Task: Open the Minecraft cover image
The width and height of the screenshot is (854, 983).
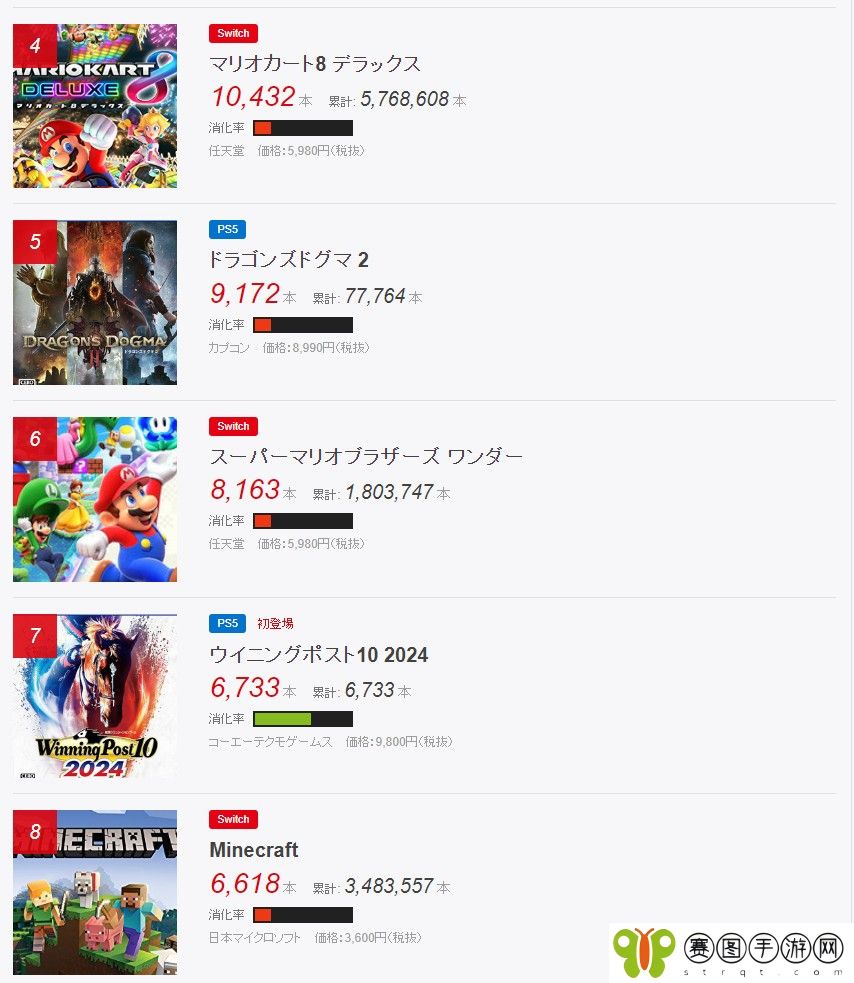Action: pyautogui.click(x=95, y=892)
